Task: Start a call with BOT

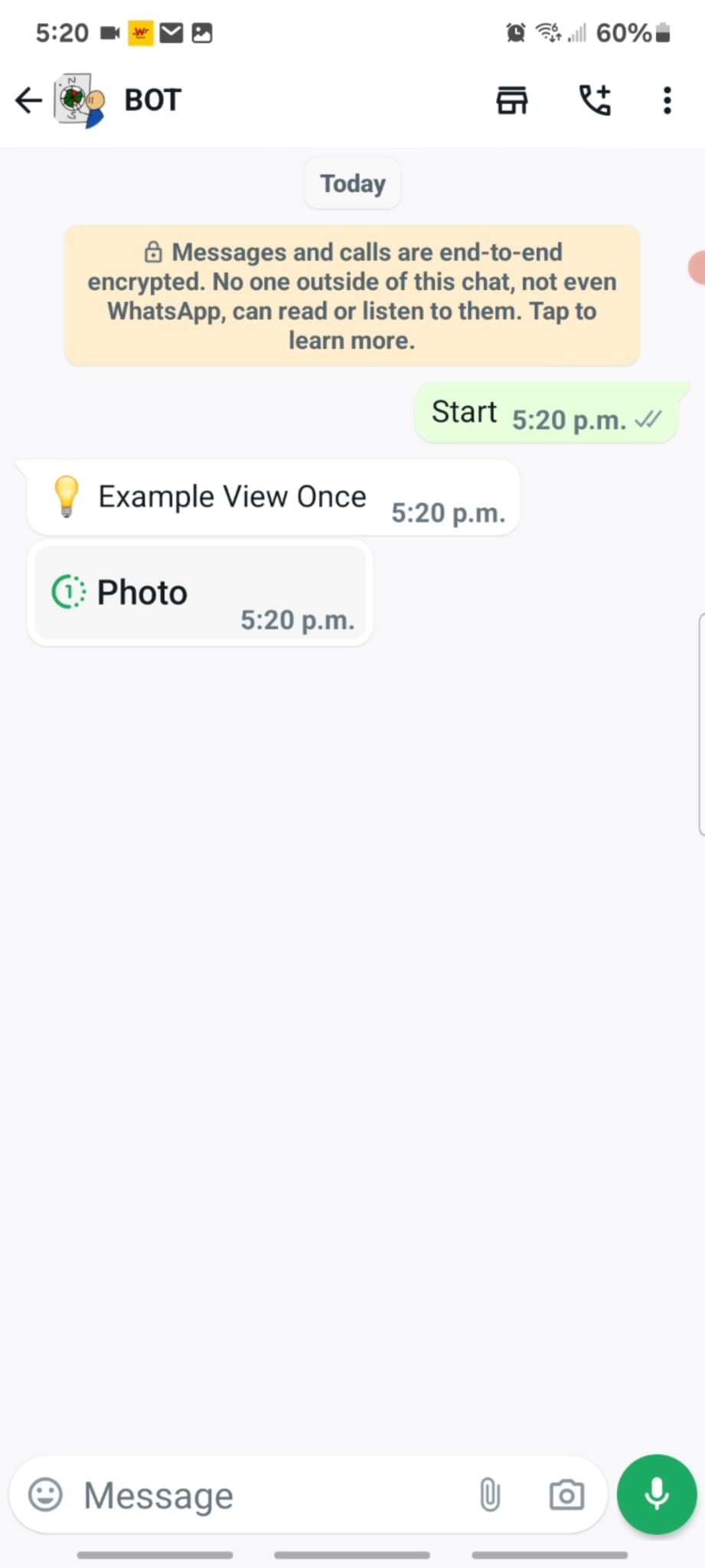Action: [595, 100]
